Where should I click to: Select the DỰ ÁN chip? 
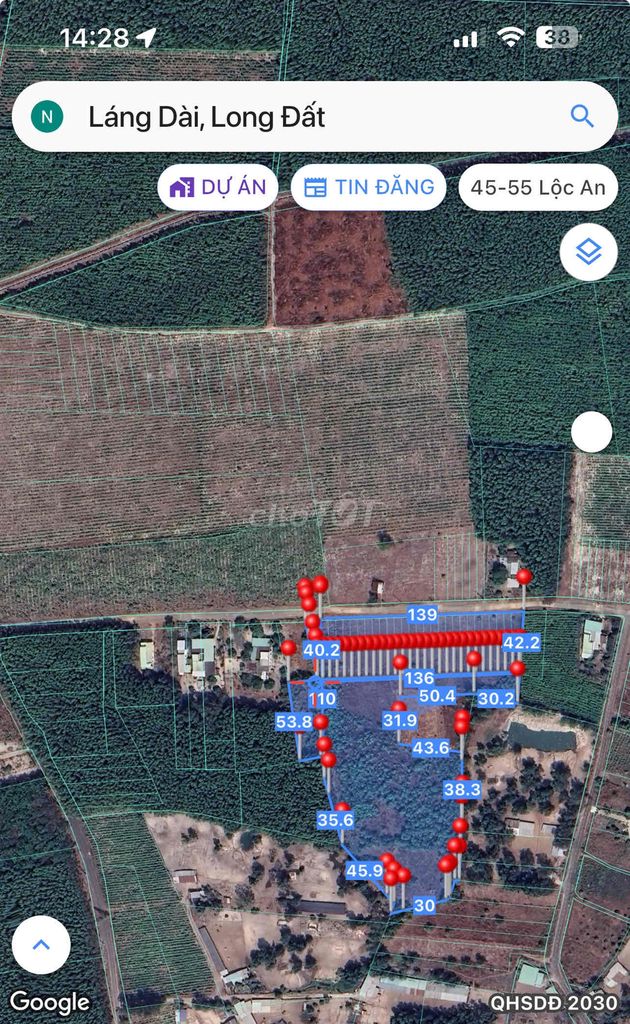click(217, 187)
